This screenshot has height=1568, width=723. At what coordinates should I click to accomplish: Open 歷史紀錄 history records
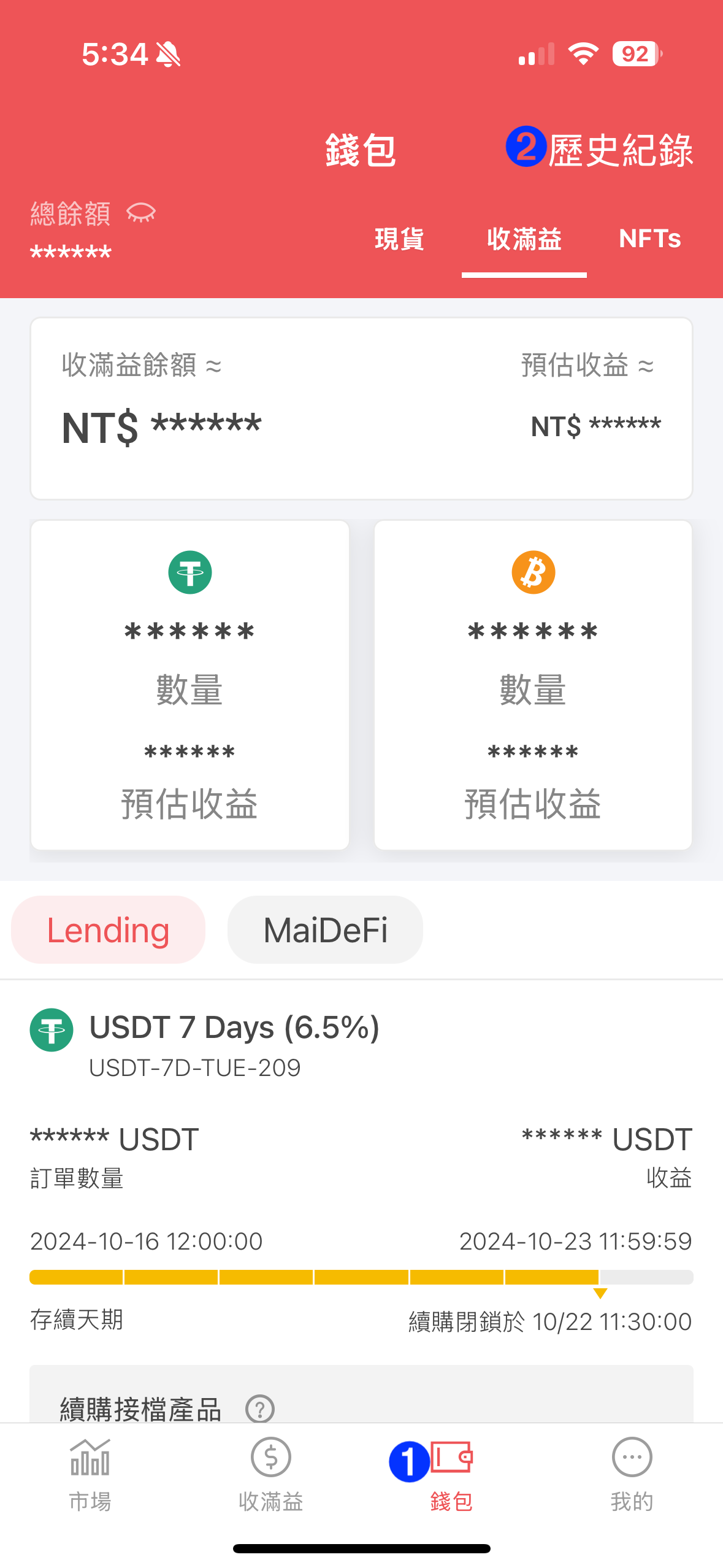coord(619,150)
